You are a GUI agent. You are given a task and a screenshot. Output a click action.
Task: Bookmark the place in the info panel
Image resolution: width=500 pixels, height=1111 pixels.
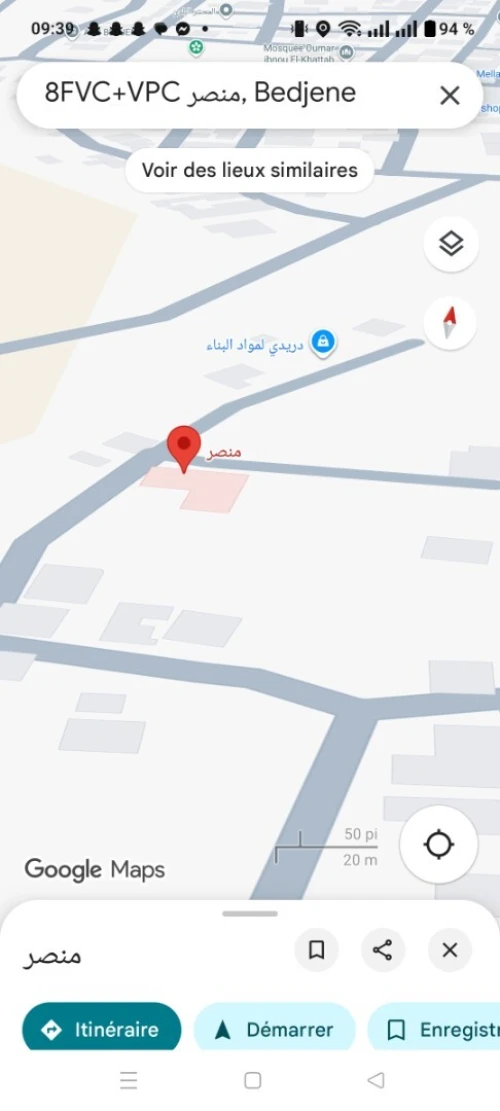click(x=317, y=949)
